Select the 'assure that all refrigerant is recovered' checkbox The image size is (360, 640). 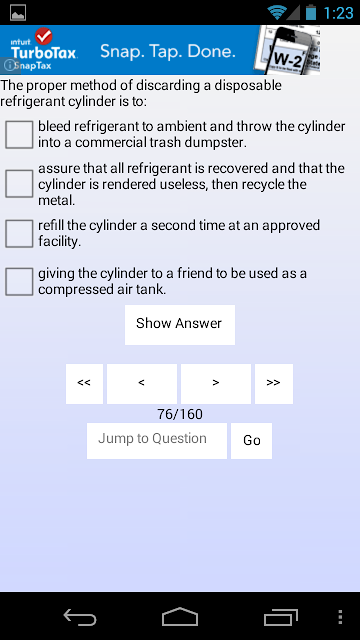click(19, 184)
